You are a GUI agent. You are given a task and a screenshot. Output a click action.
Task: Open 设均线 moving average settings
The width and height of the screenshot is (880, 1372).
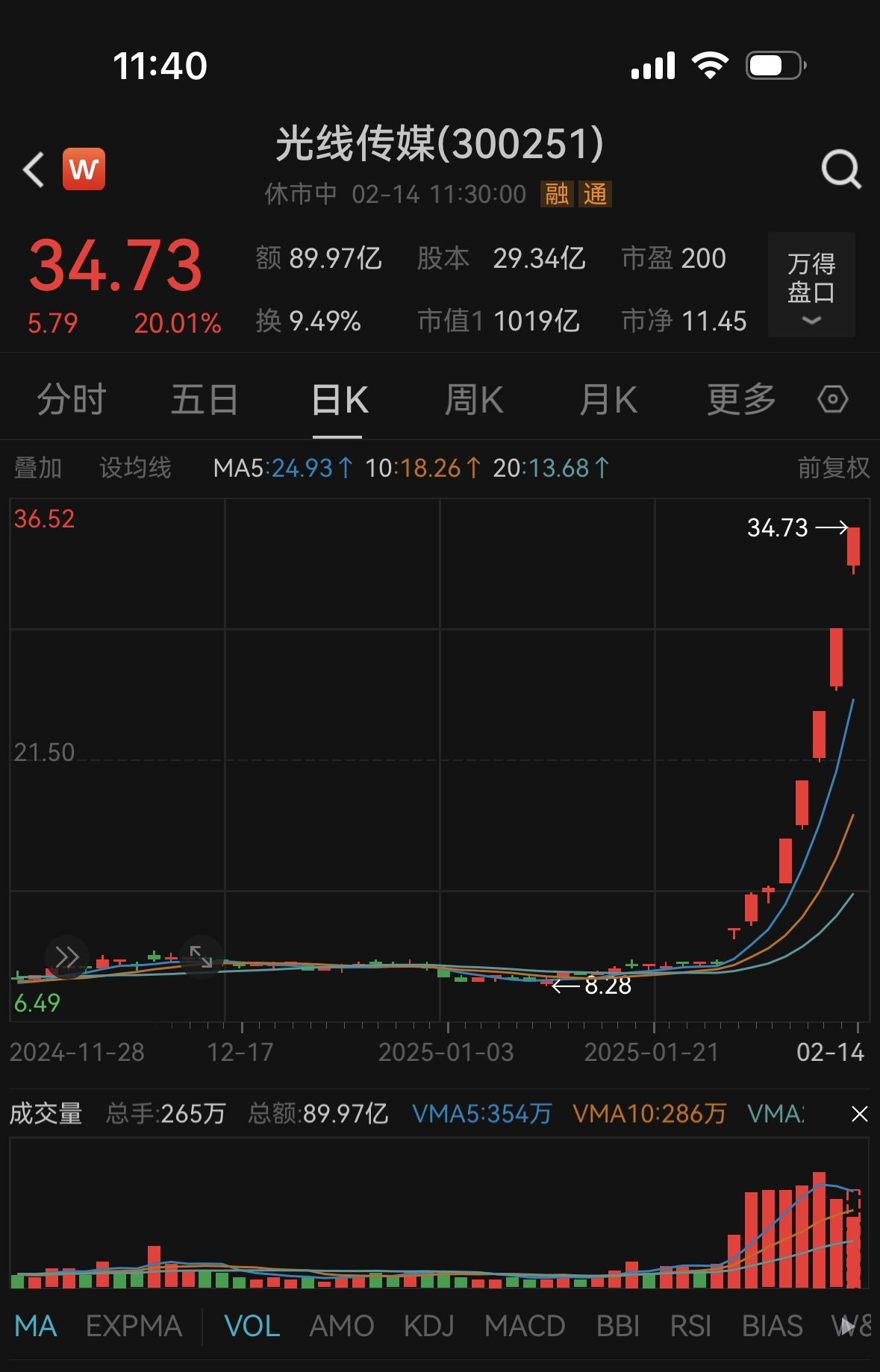click(x=135, y=468)
